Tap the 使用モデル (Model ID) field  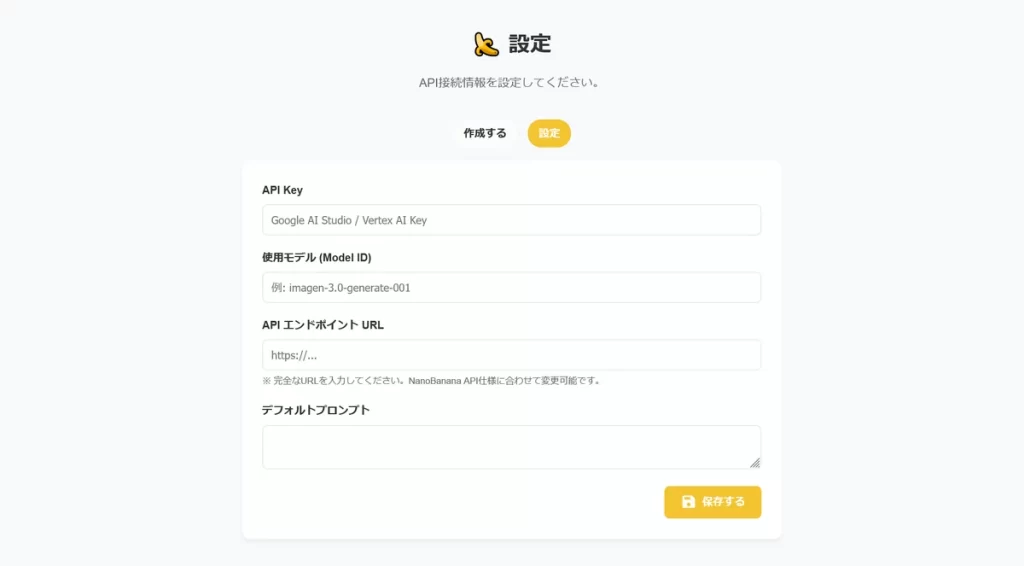coord(511,287)
